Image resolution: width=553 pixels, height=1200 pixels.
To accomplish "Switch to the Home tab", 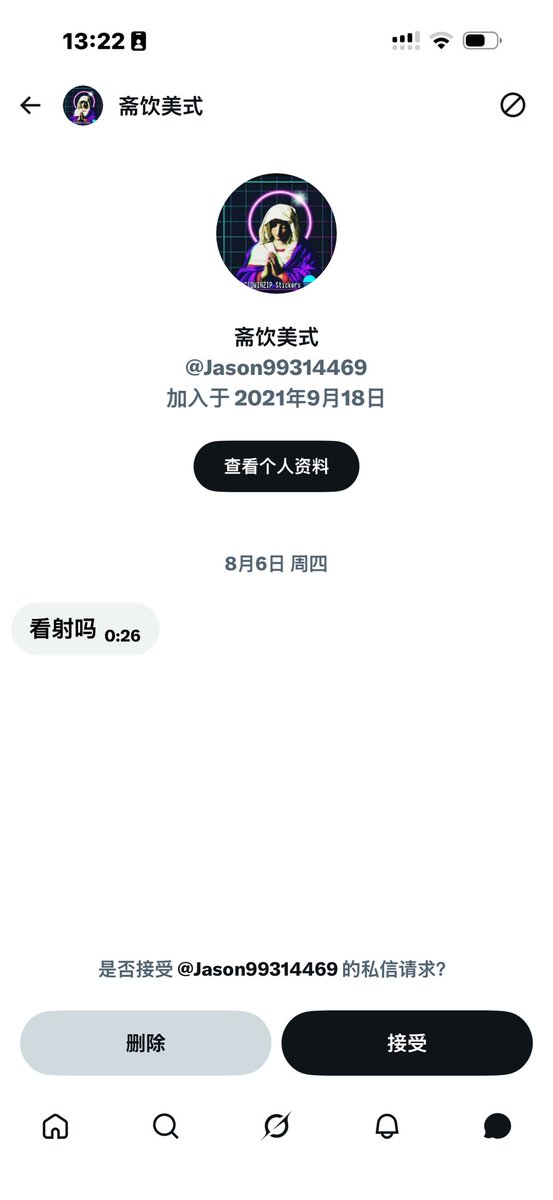I will (x=56, y=1127).
